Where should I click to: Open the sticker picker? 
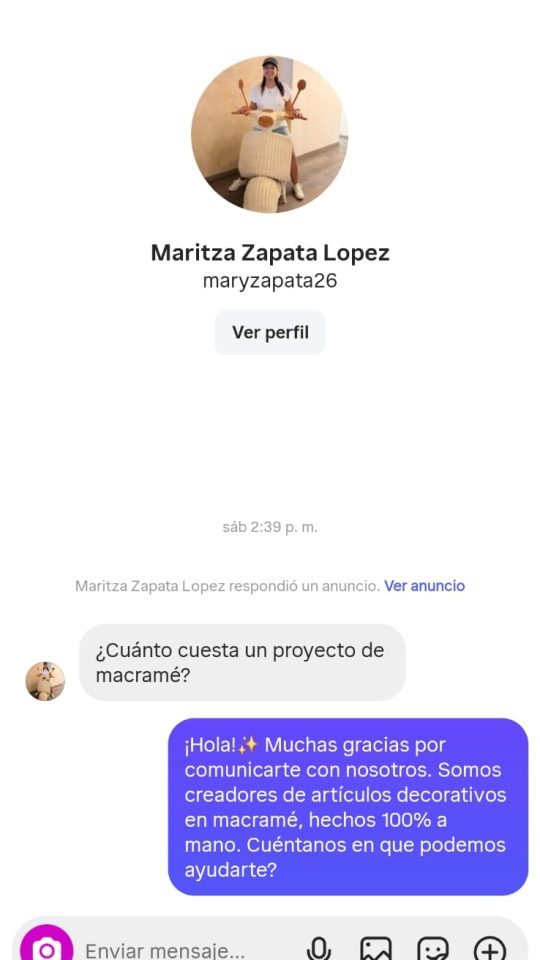433,949
